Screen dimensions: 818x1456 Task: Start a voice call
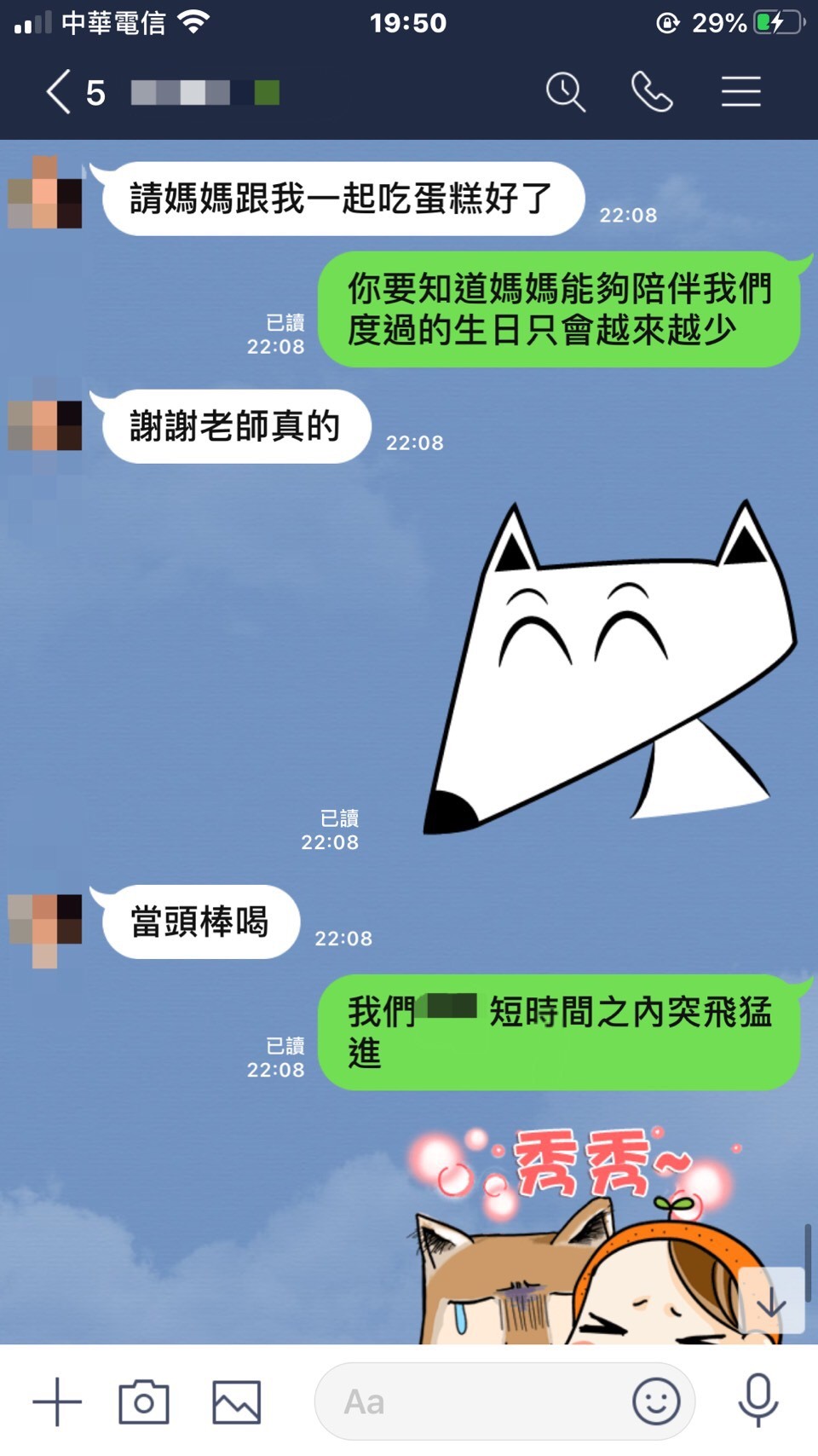pos(652,92)
